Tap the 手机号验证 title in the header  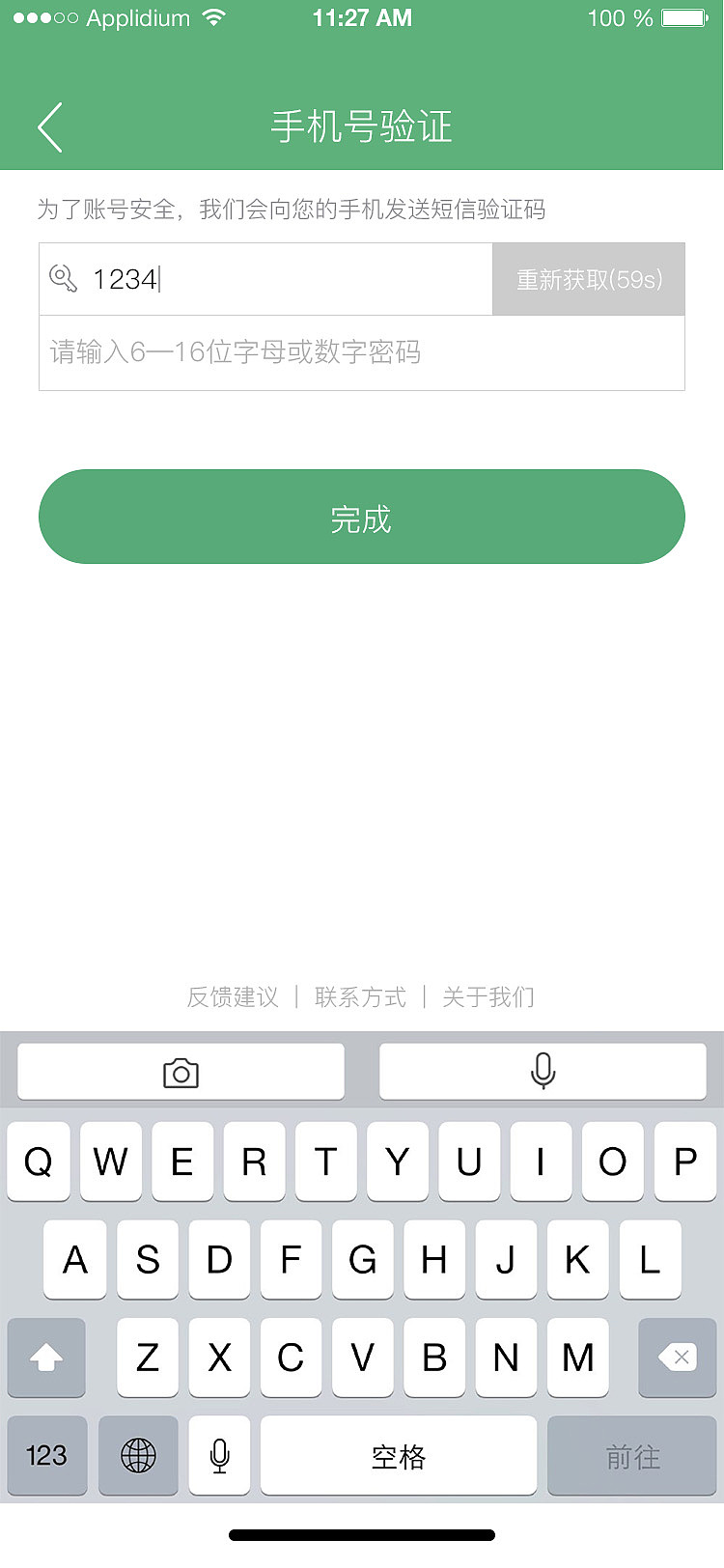361,126
